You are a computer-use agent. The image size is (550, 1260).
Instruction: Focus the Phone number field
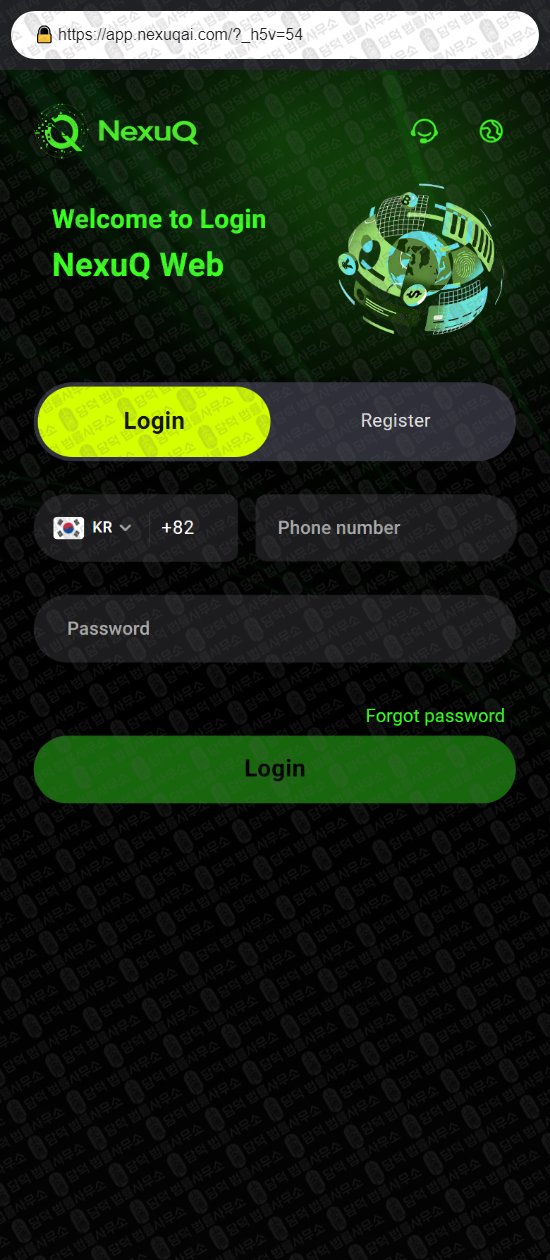pyautogui.click(x=386, y=528)
